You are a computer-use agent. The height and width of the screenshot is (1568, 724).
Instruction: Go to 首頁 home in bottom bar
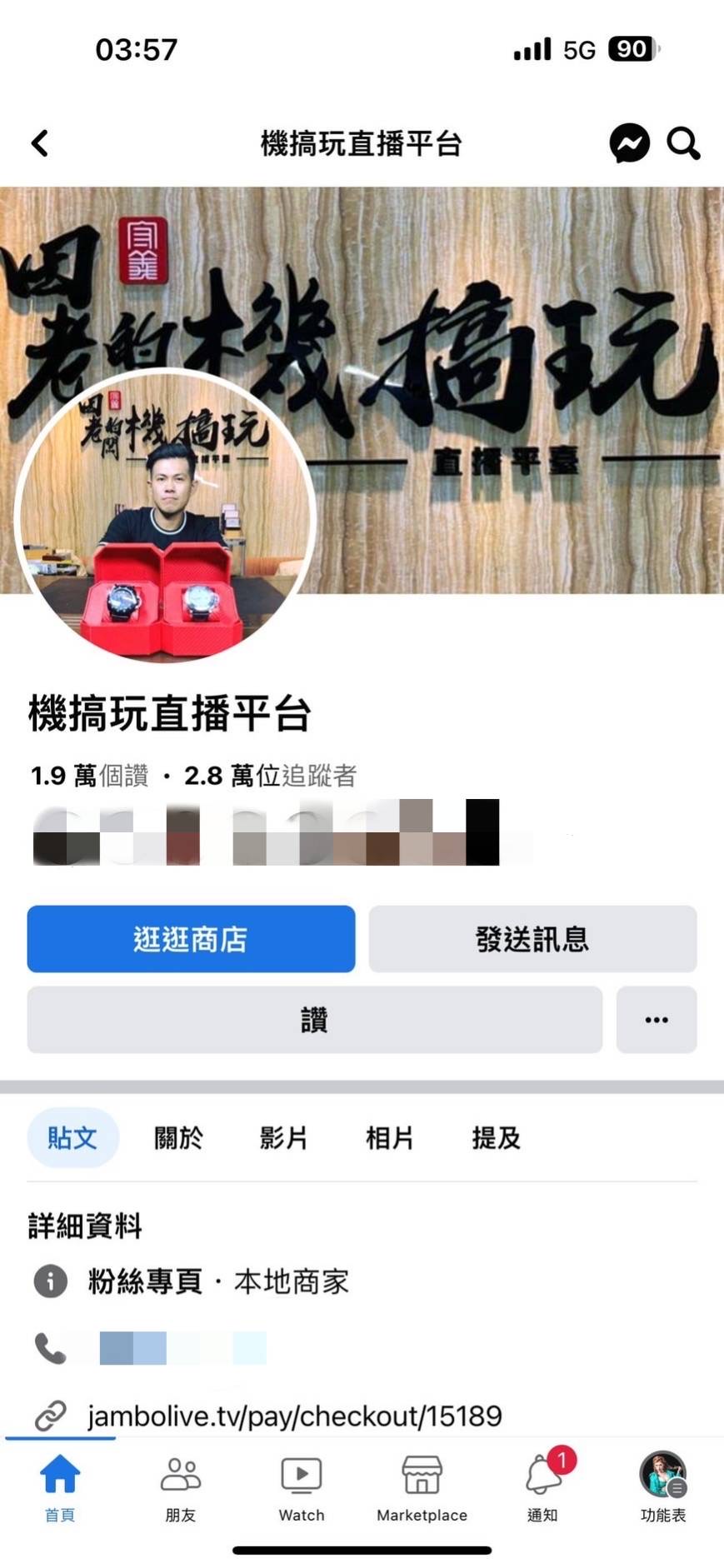tap(60, 1487)
